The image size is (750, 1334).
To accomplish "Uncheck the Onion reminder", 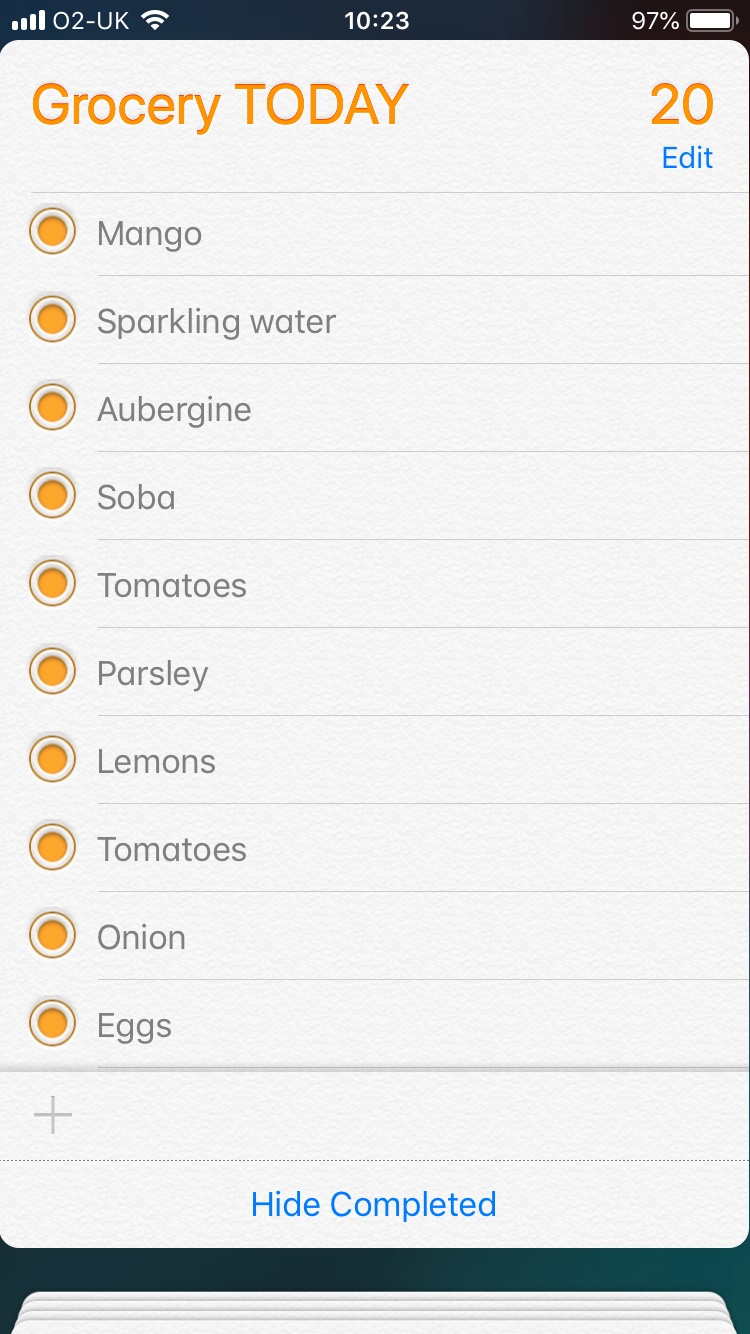I will (52, 936).
